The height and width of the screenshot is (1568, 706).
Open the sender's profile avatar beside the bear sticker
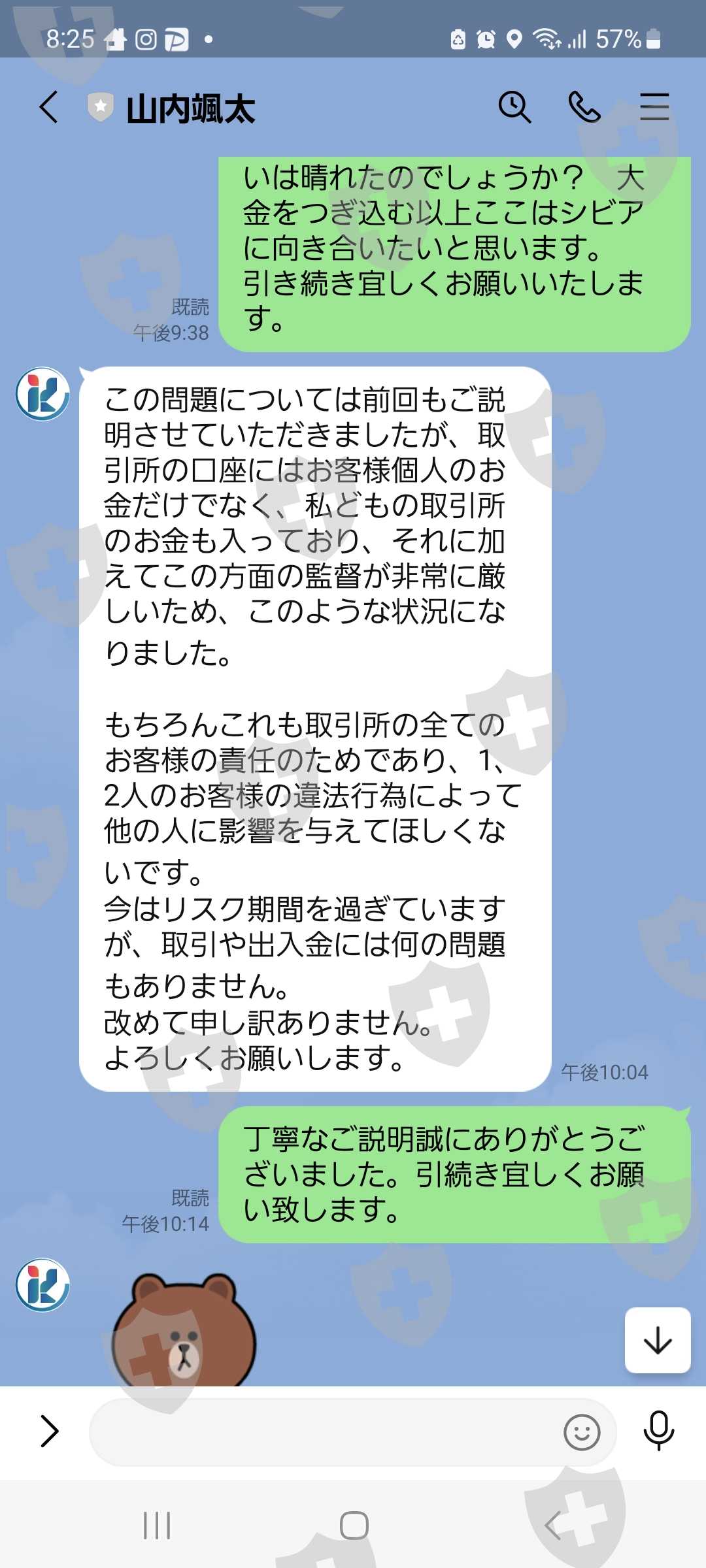pos(42,1285)
